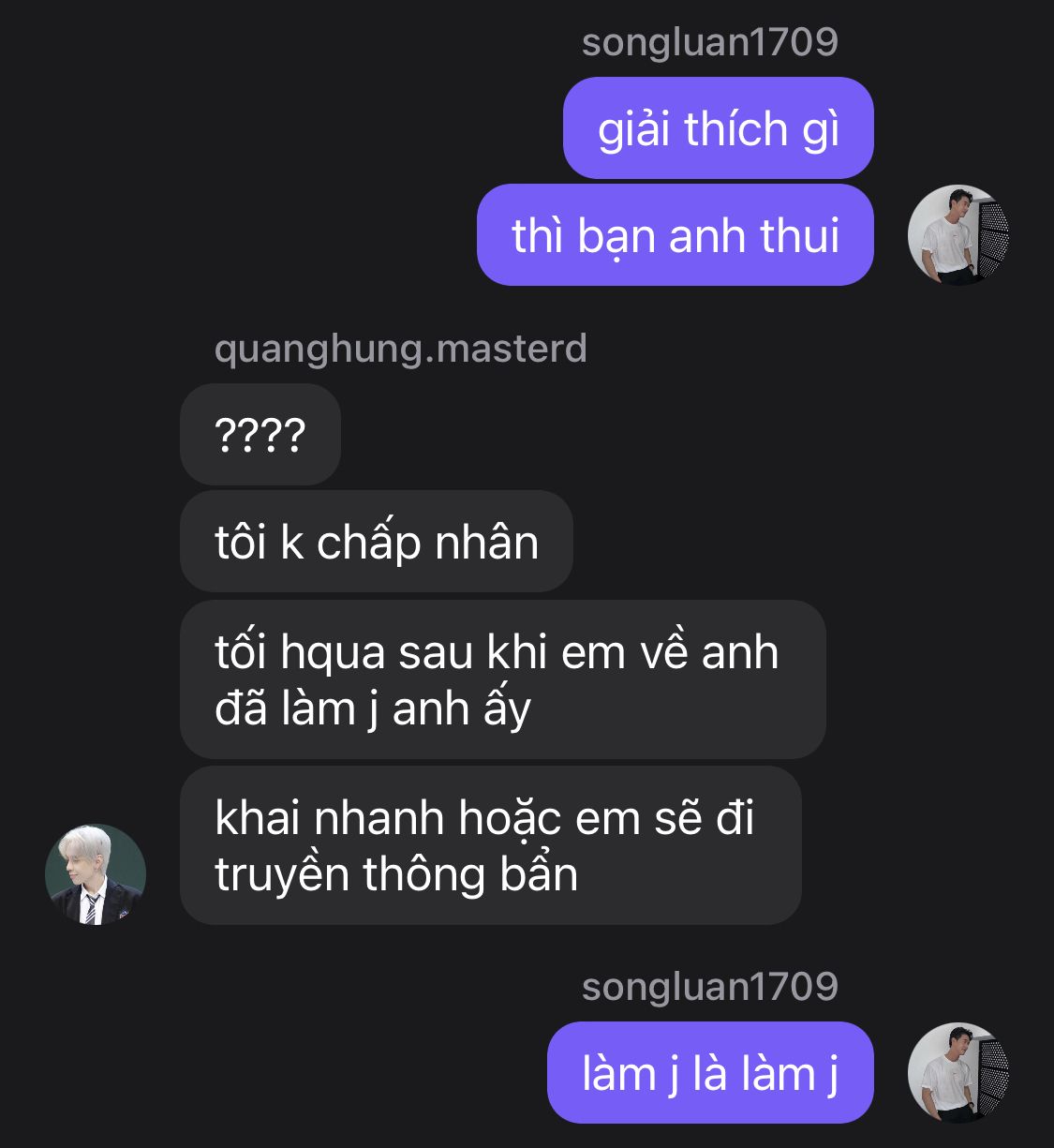Open songluan1709's avatar beside 'làm j là làm j'
The width and height of the screenshot is (1054, 1148).
[x=958, y=1072]
